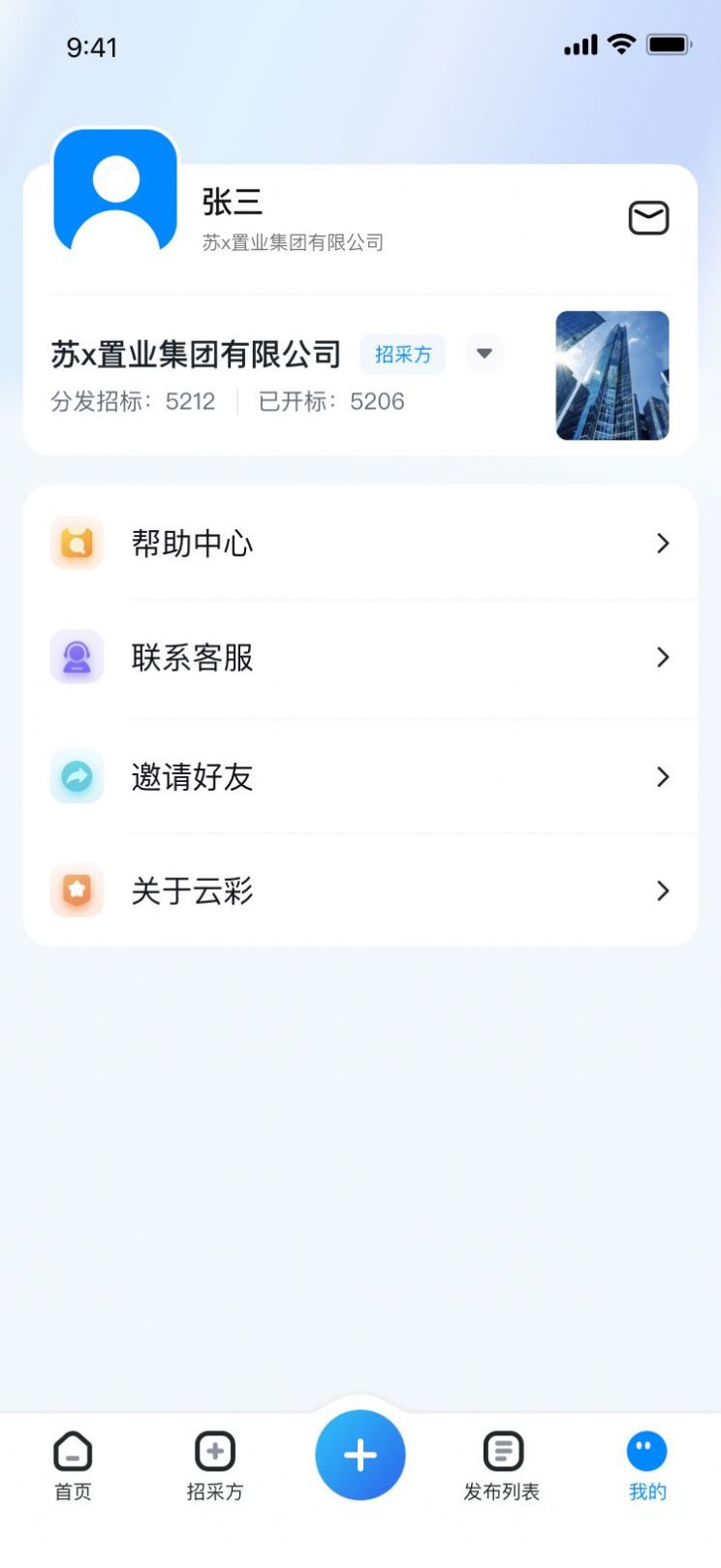This screenshot has width=721, height=1568.
Task: Expand the company dropdown arrow next to 招采方
Action: [x=485, y=355]
